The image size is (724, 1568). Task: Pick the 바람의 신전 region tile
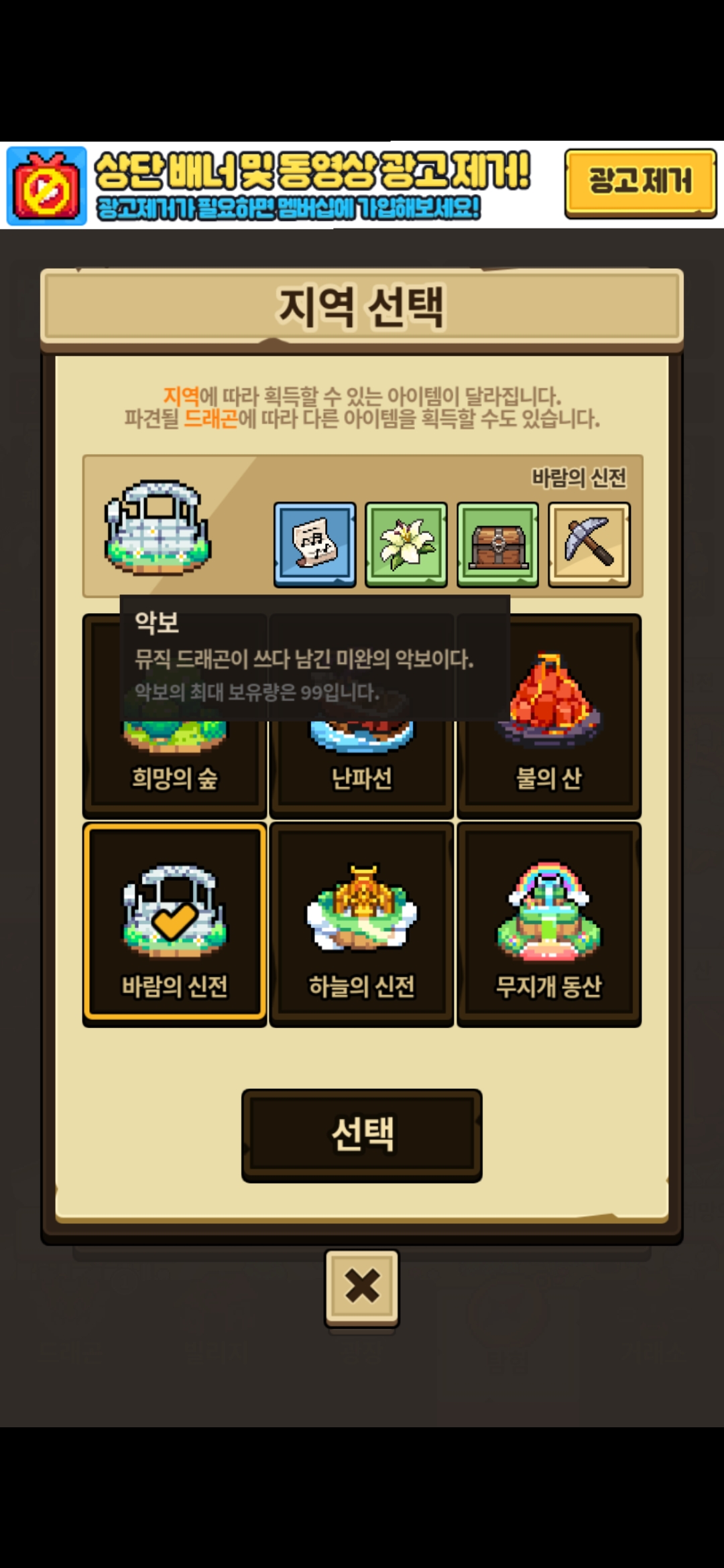click(174, 923)
